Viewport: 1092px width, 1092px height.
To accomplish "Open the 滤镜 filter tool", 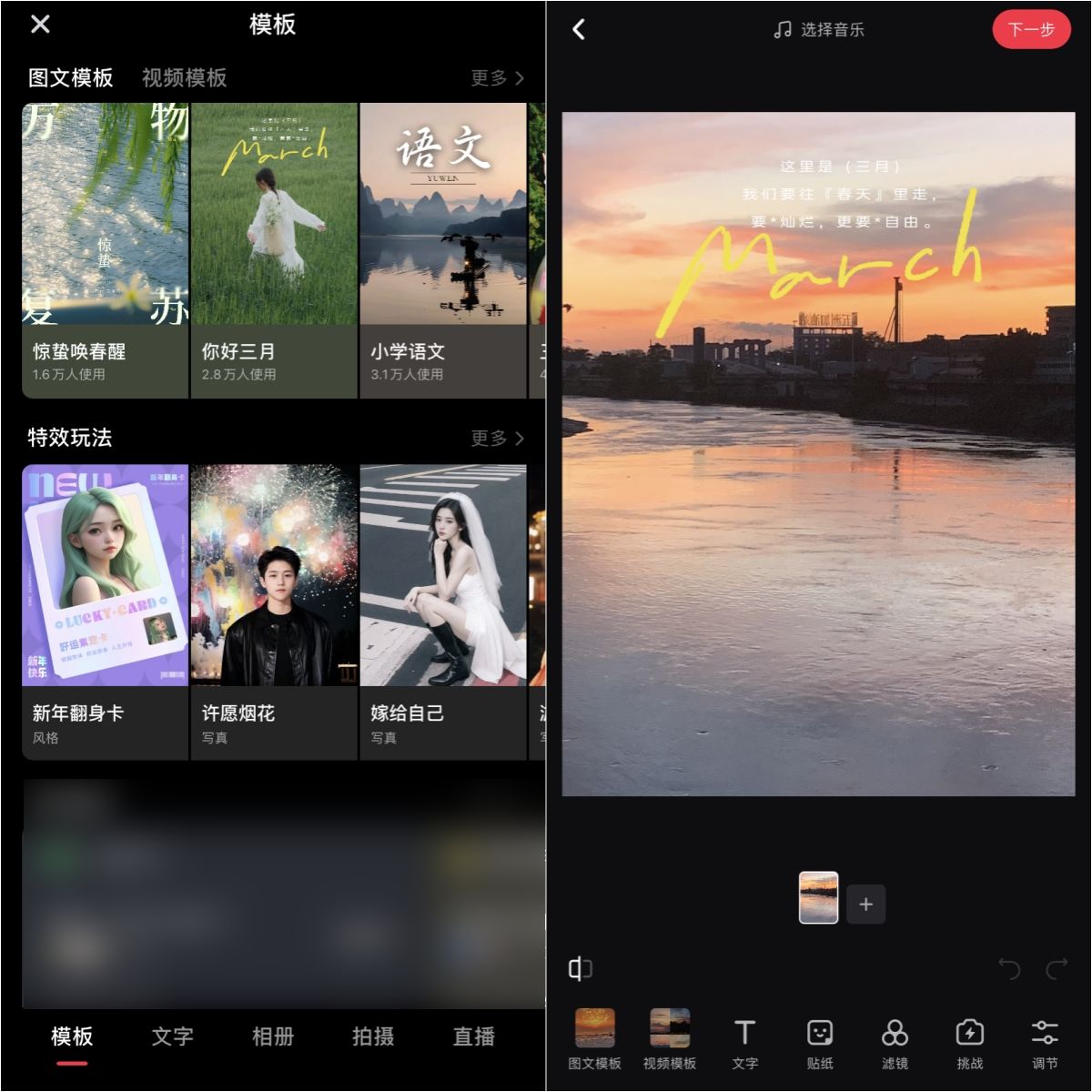I will tap(895, 1043).
